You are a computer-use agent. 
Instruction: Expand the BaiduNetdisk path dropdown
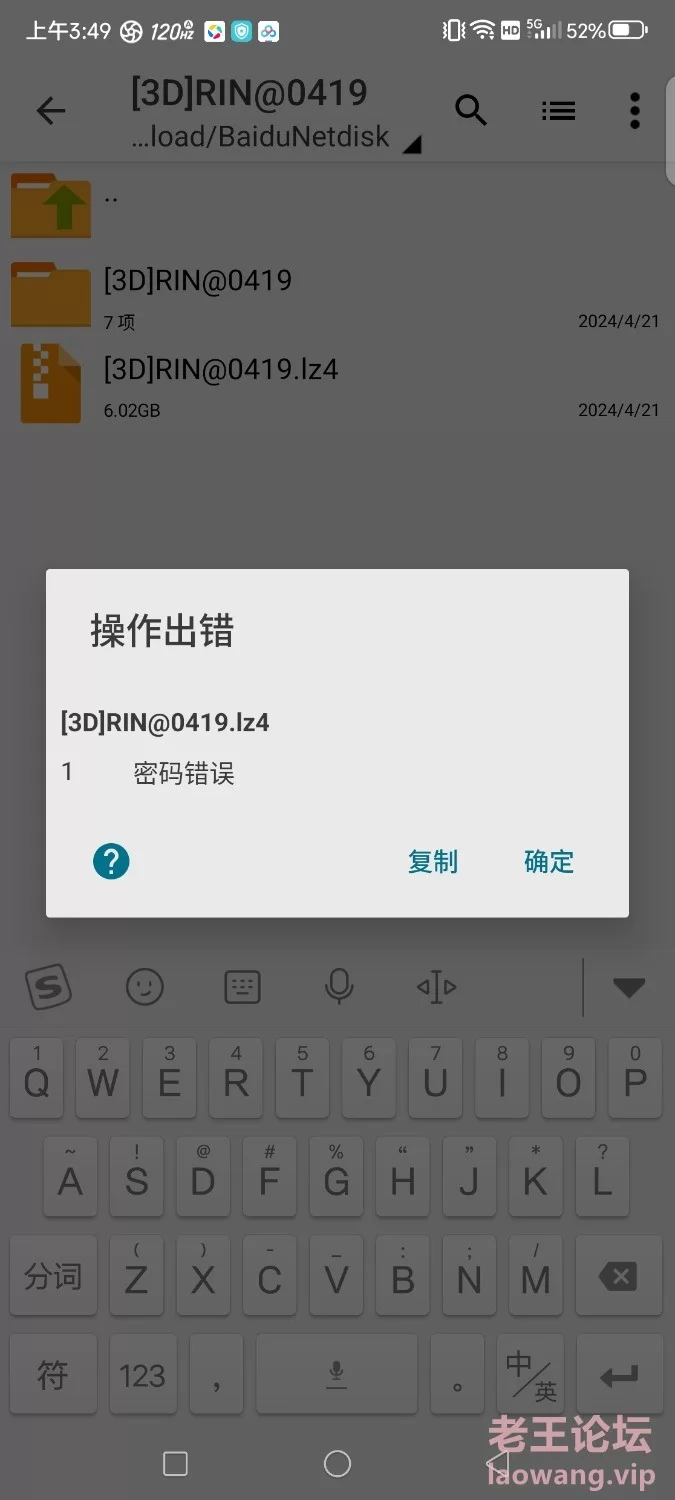click(274, 137)
